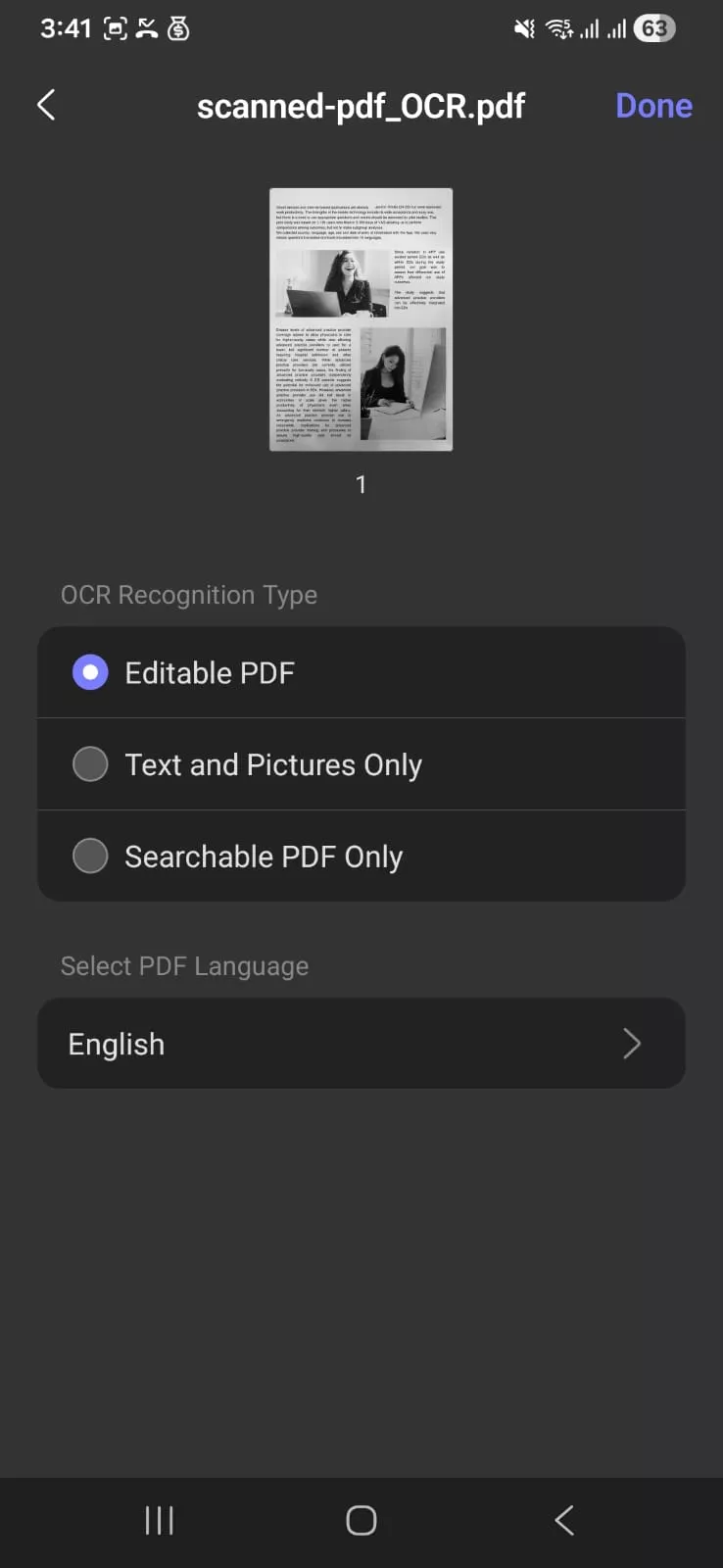Tap Done to start OCR processing
This screenshot has height=1568, width=723.
(652, 105)
